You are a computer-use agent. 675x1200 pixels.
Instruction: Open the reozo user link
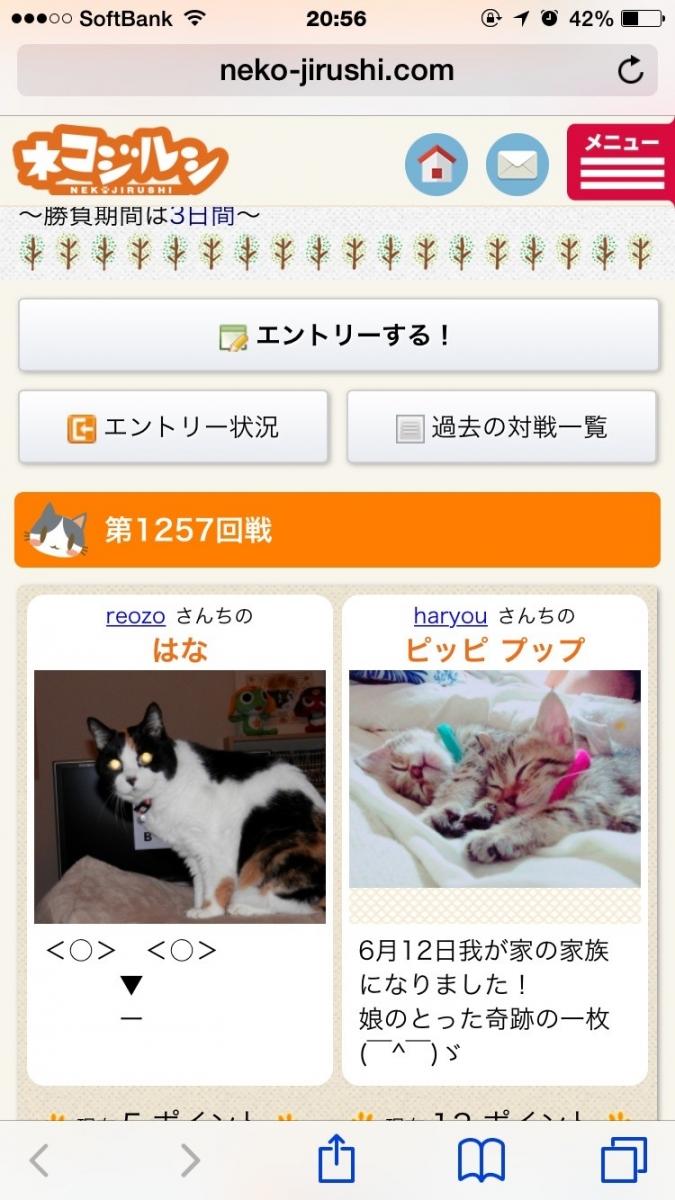(x=136, y=616)
